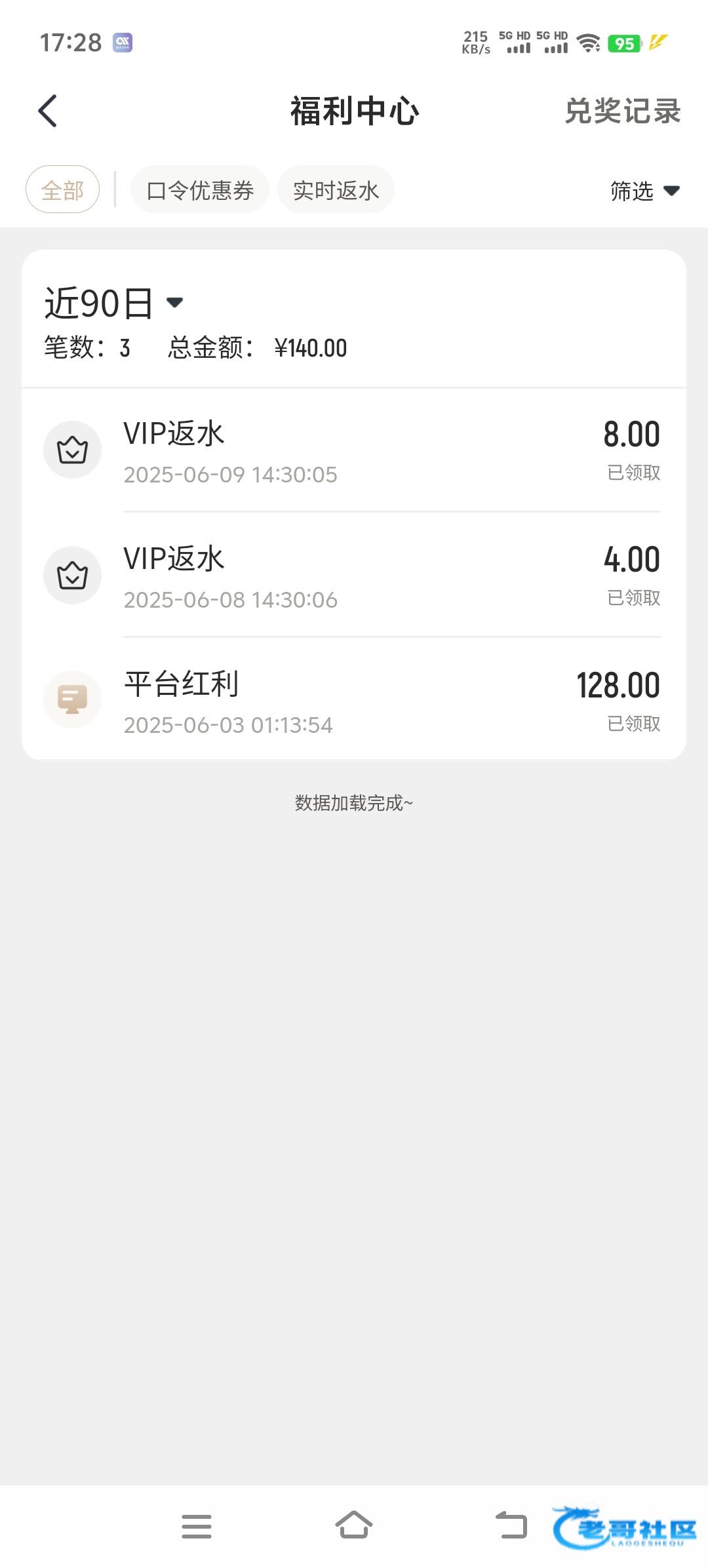Screen dimensions: 708x1568
Task: Open 兑奖记录 prize redemption records
Action: tap(623, 111)
